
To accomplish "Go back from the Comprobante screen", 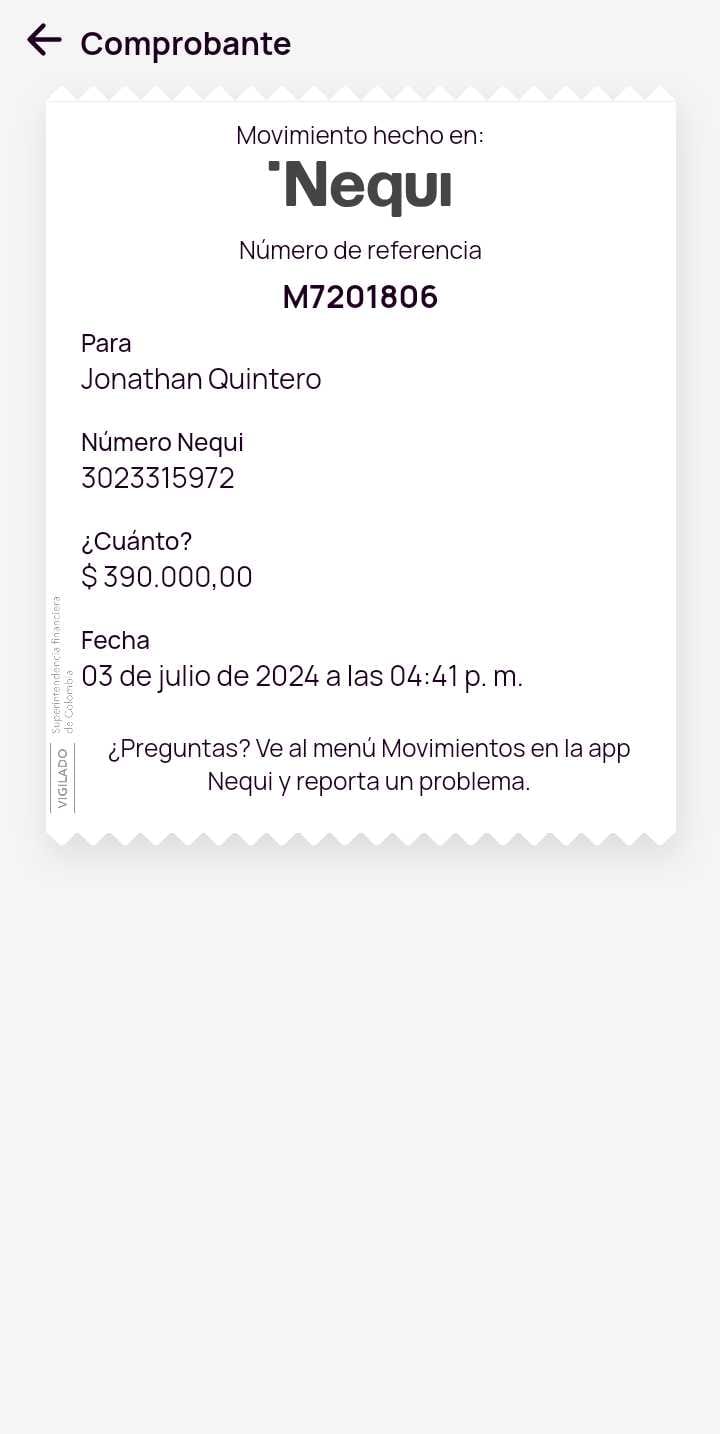I will point(44,41).
